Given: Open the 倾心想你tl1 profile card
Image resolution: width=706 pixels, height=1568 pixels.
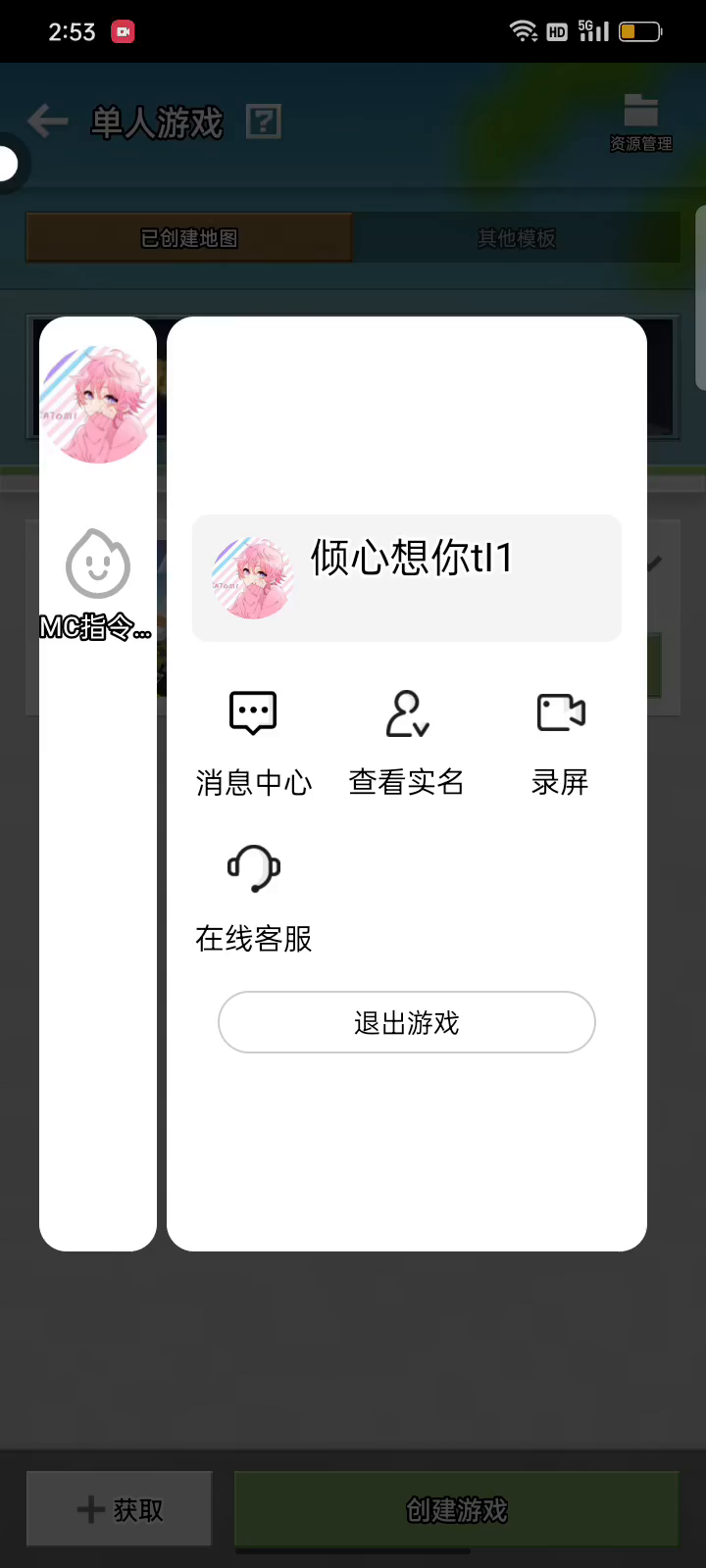Looking at the screenshot, I should point(406,578).
